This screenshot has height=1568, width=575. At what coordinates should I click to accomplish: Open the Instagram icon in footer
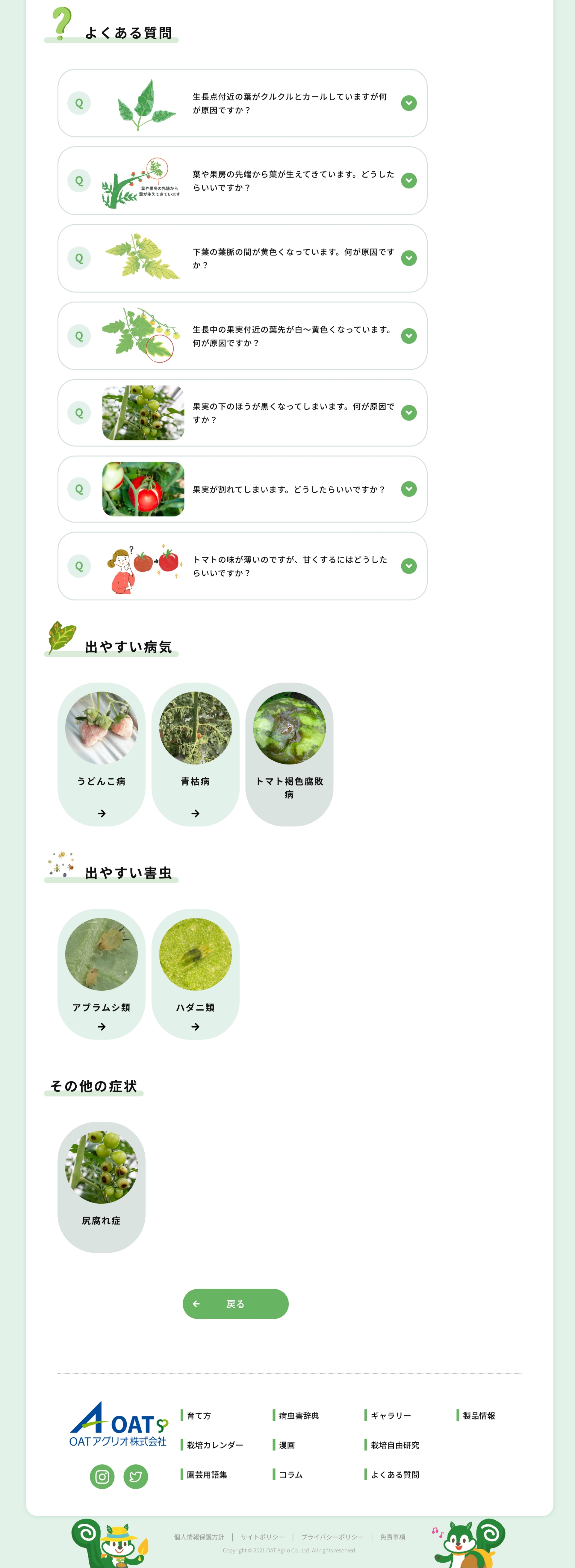[102, 1477]
